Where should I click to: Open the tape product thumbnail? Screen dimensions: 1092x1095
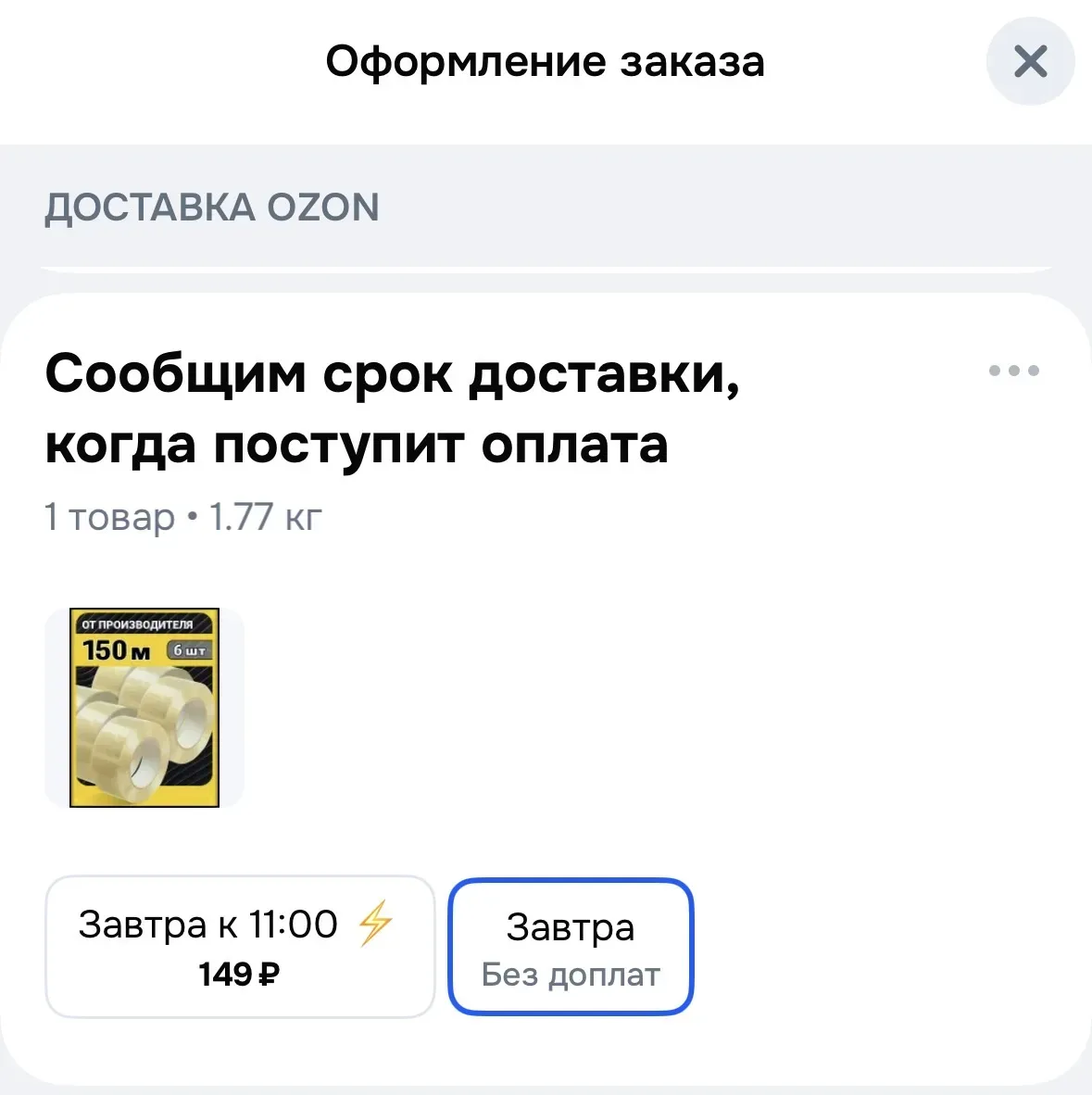tap(144, 708)
